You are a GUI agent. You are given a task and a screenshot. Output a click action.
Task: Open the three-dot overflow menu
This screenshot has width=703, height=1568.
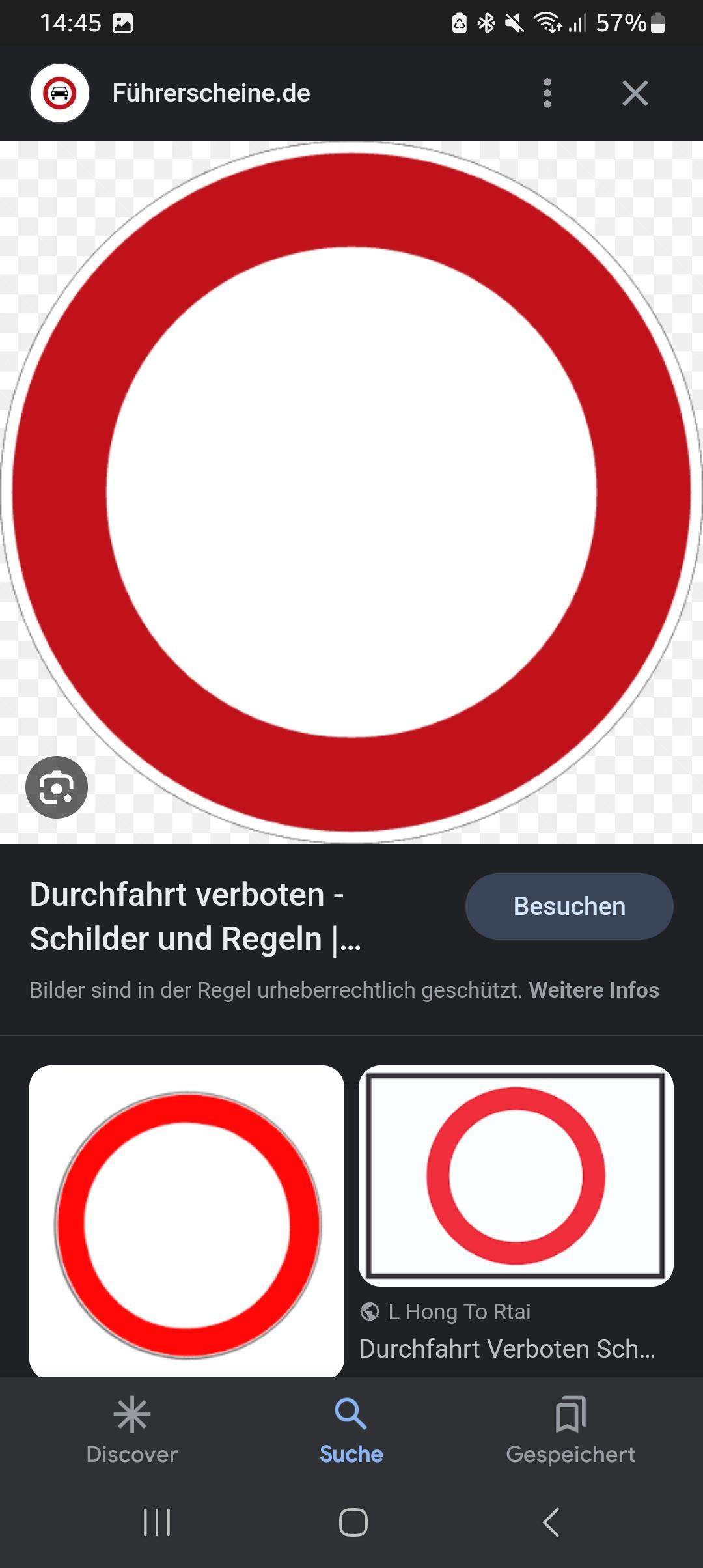[547, 92]
